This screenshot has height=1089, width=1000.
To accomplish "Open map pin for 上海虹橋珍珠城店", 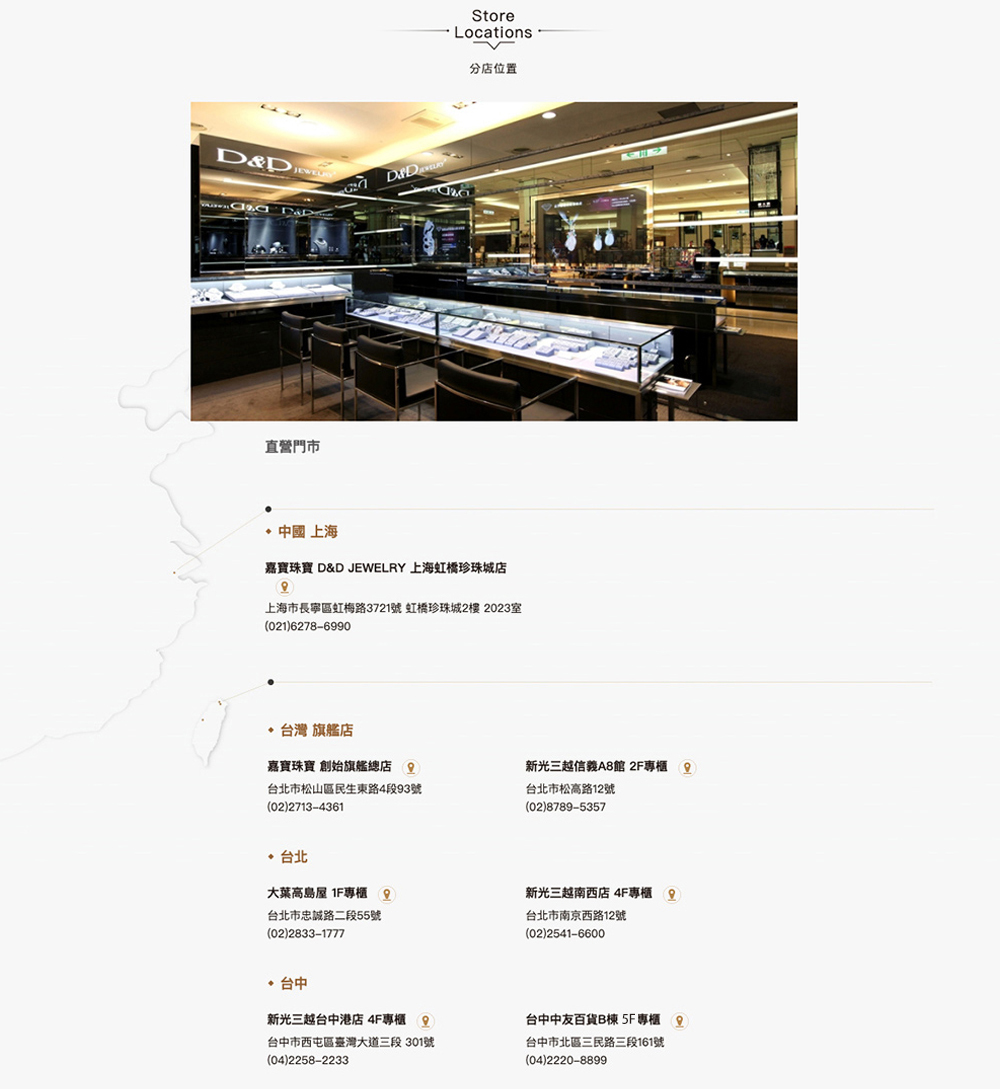I will pyautogui.click(x=285, y=588).
